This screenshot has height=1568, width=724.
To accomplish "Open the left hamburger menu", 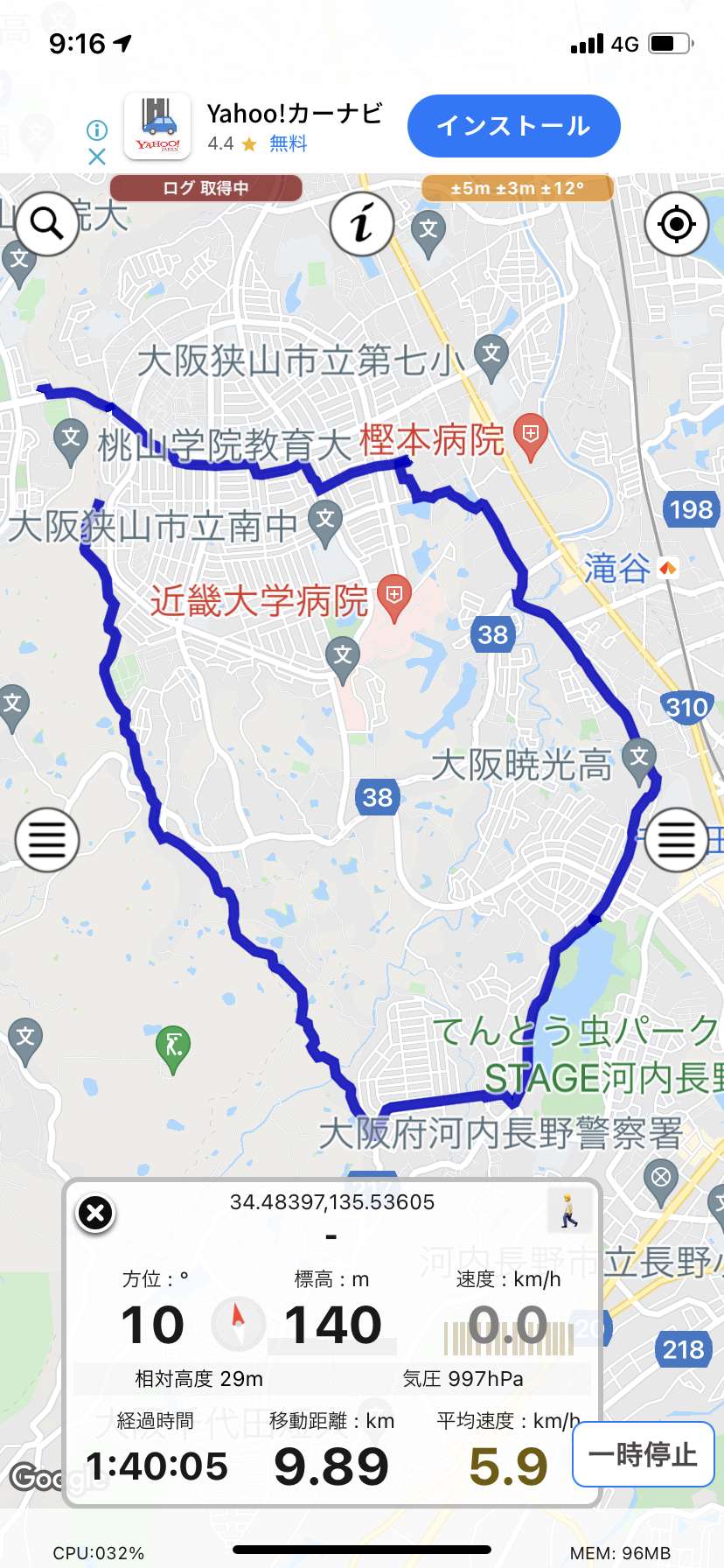I will [x=47, y=840].
